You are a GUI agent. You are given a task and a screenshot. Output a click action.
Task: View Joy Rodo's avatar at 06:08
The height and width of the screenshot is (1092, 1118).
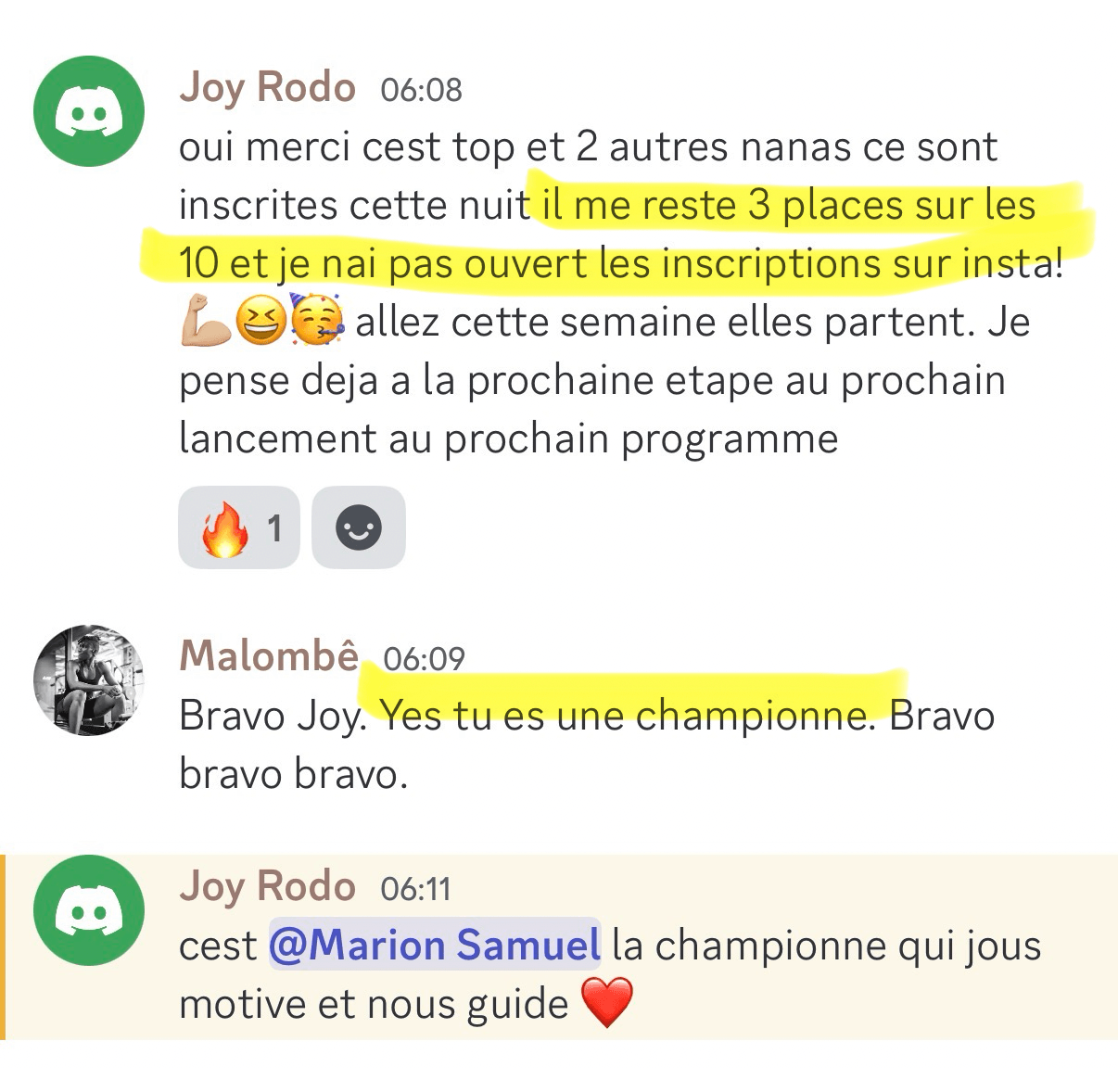pyautogui.click(x=89, y=111)
